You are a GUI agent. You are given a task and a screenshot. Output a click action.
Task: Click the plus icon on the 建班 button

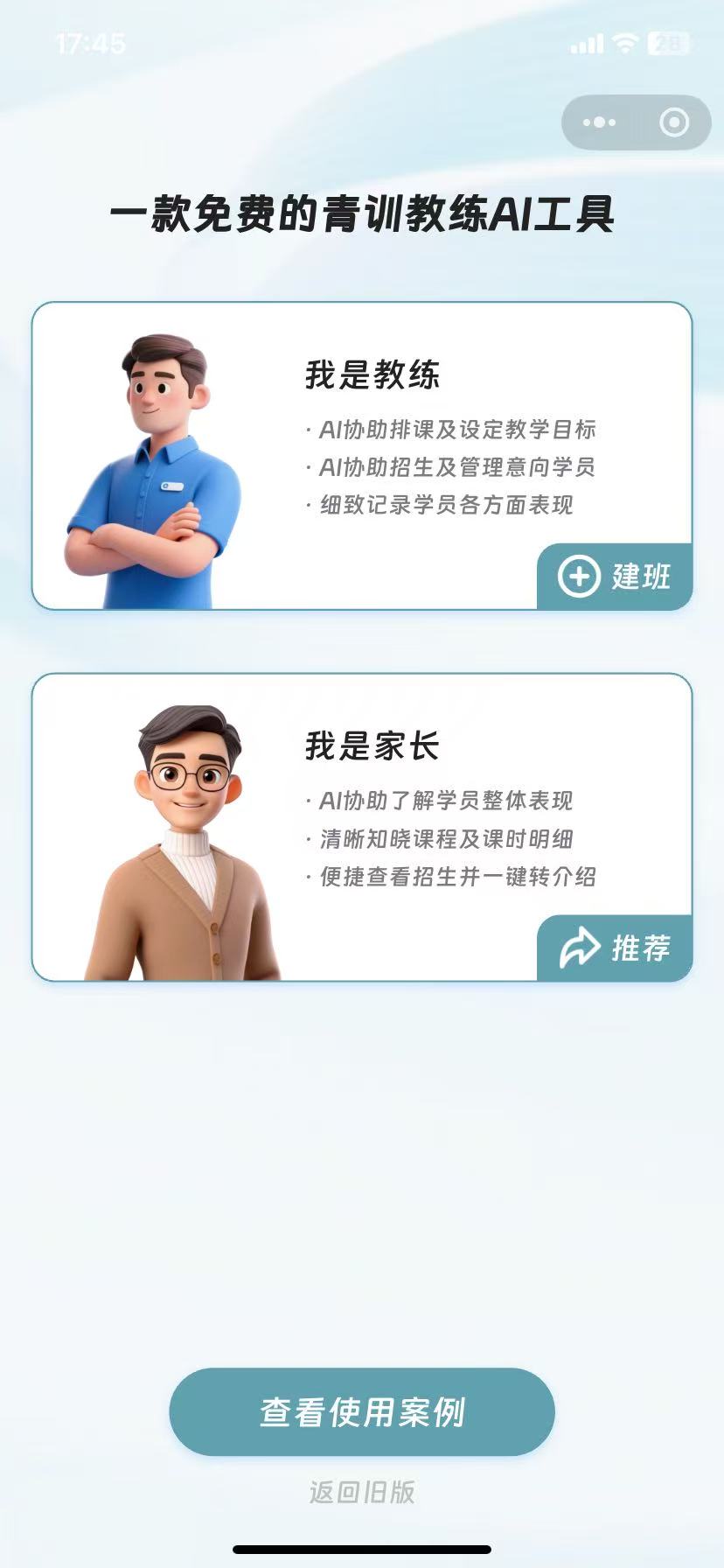[x=578, y=577]
